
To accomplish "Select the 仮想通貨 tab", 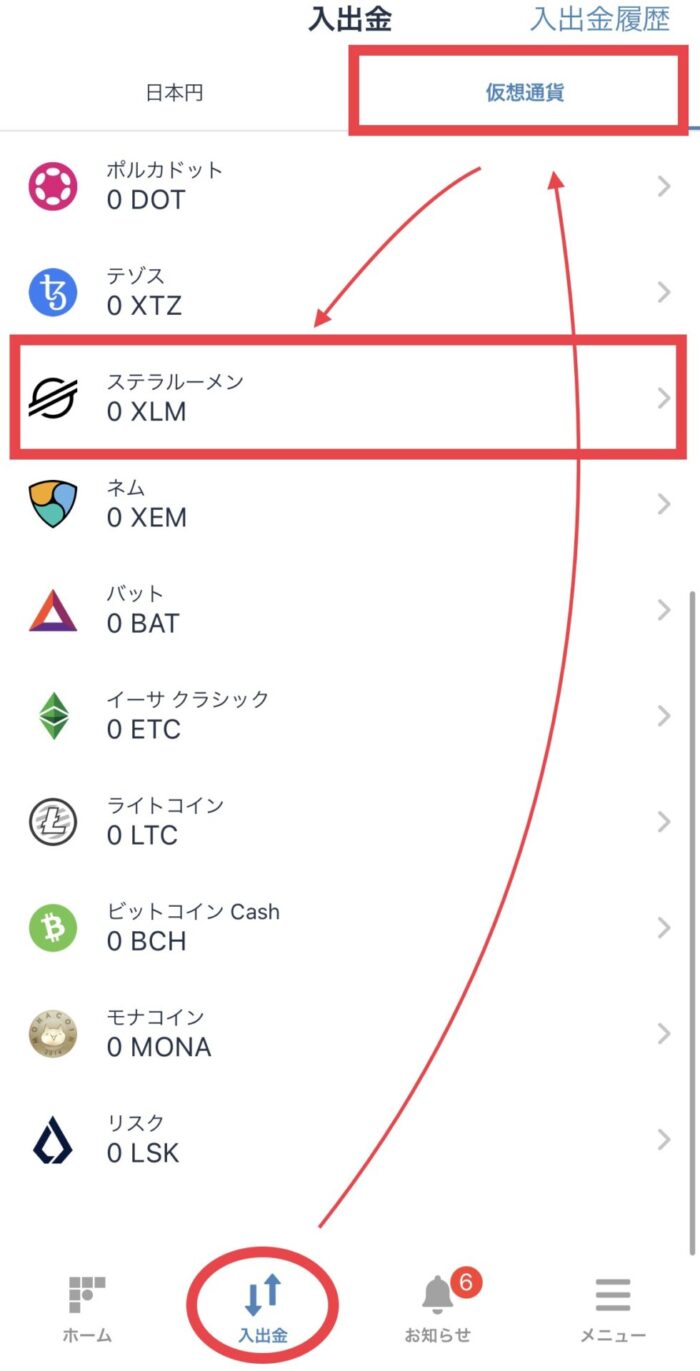I will [524, 93].
